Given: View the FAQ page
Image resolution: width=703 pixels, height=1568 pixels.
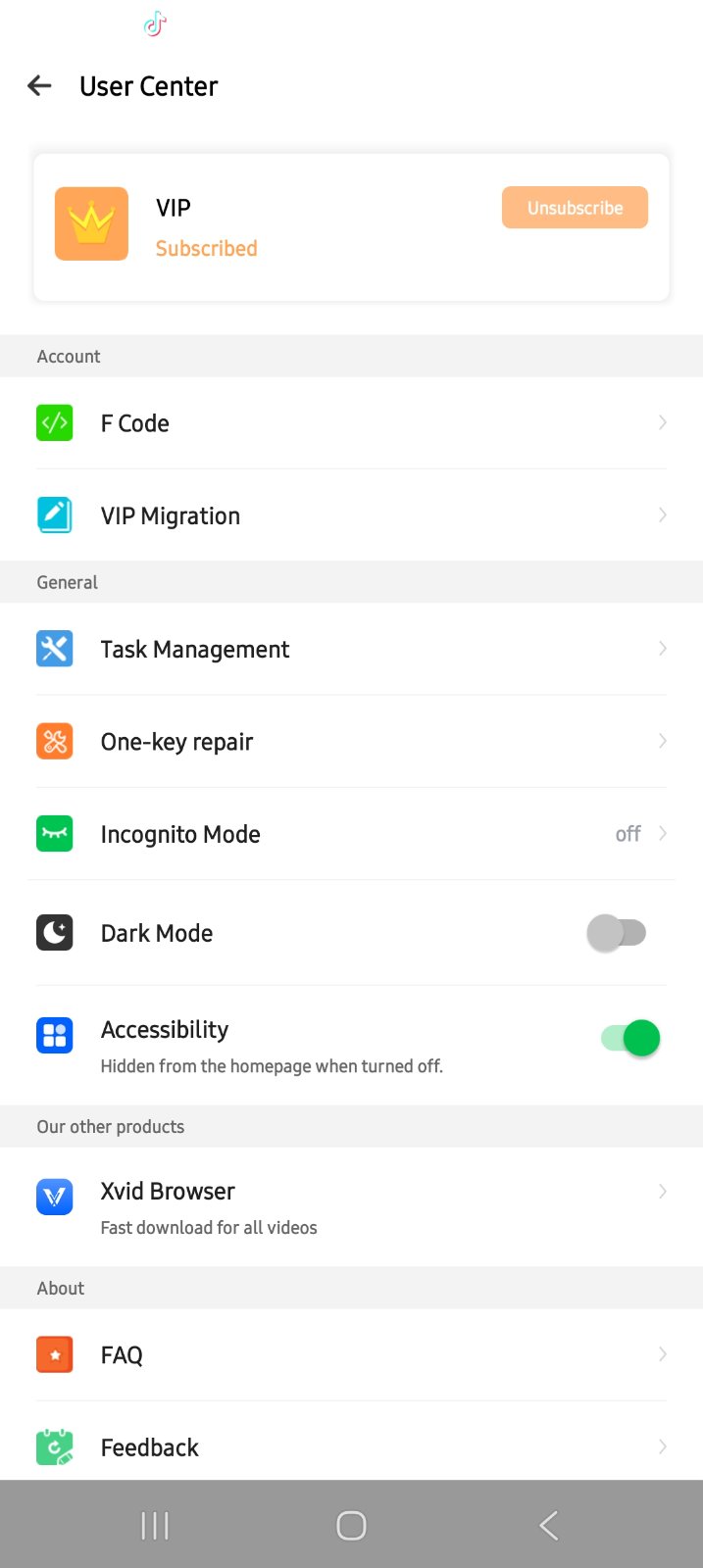Looking at the screenshot, I should pos(351,1355).
